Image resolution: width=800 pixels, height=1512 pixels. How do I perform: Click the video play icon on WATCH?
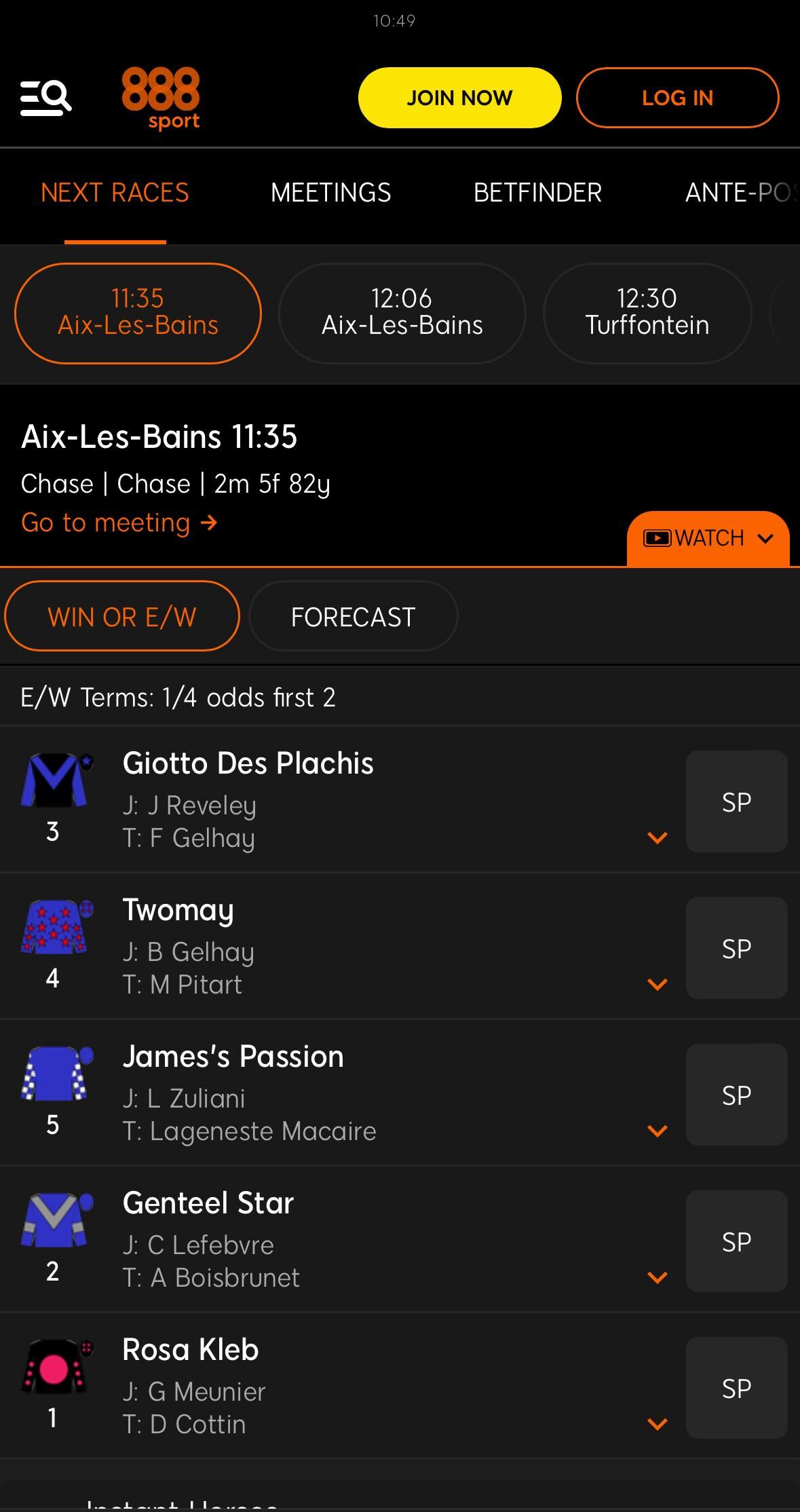click(x=657, y=538)
